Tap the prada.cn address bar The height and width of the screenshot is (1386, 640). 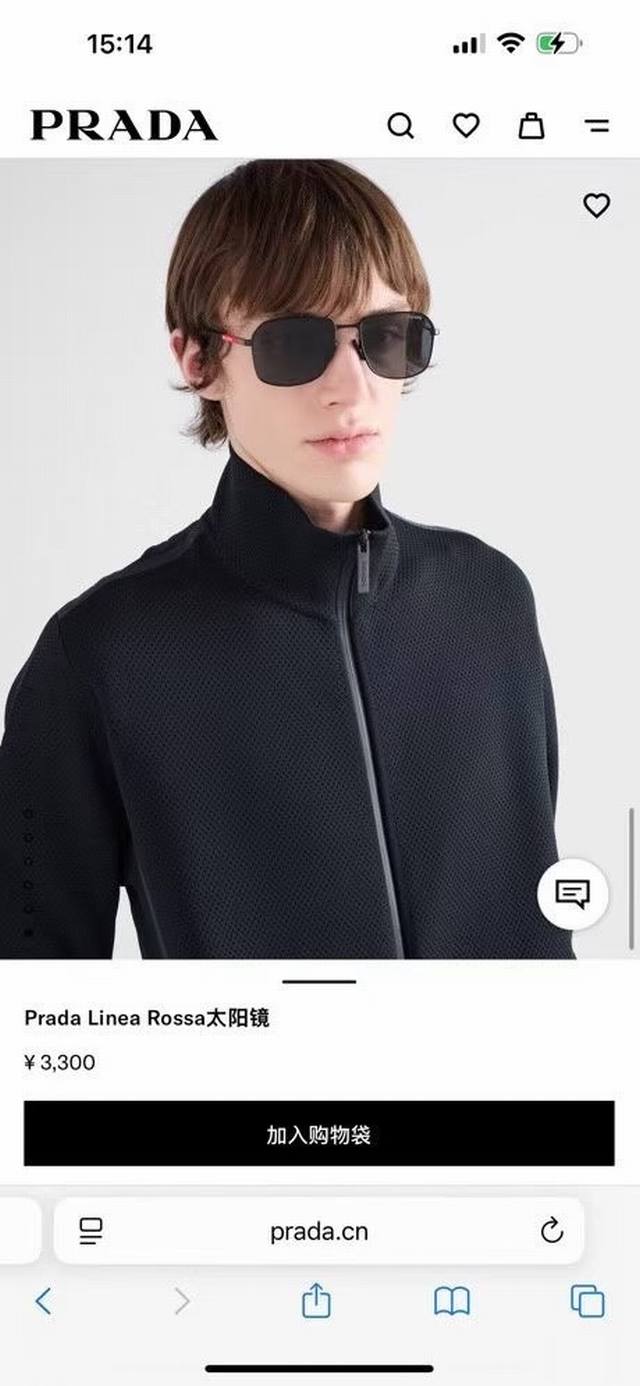(x=319, y=1232)
